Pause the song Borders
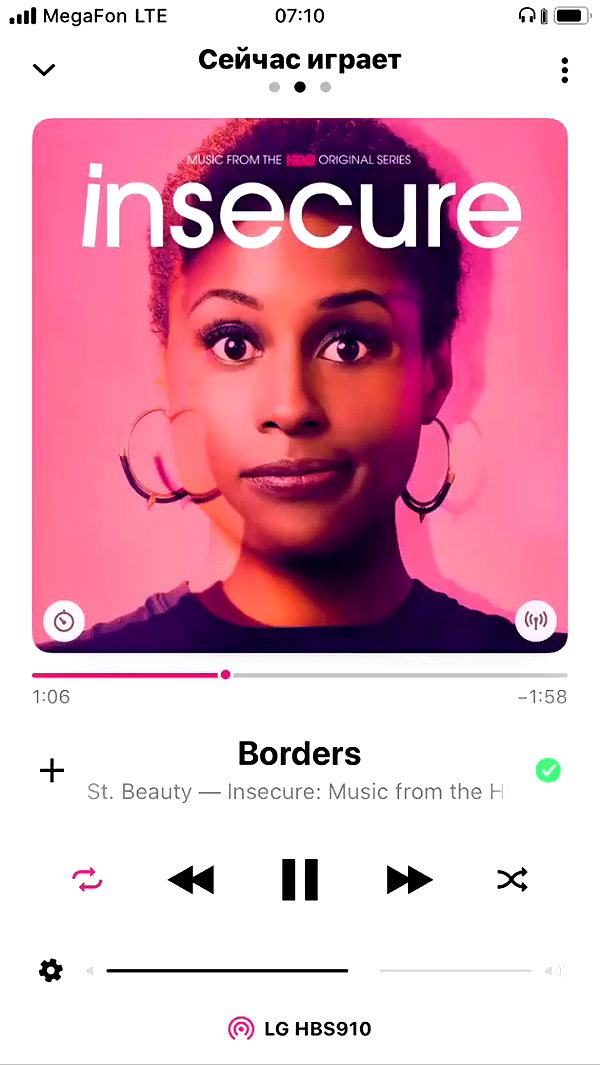This screenshot has height=1065, width=600. (x=300, y=880)
